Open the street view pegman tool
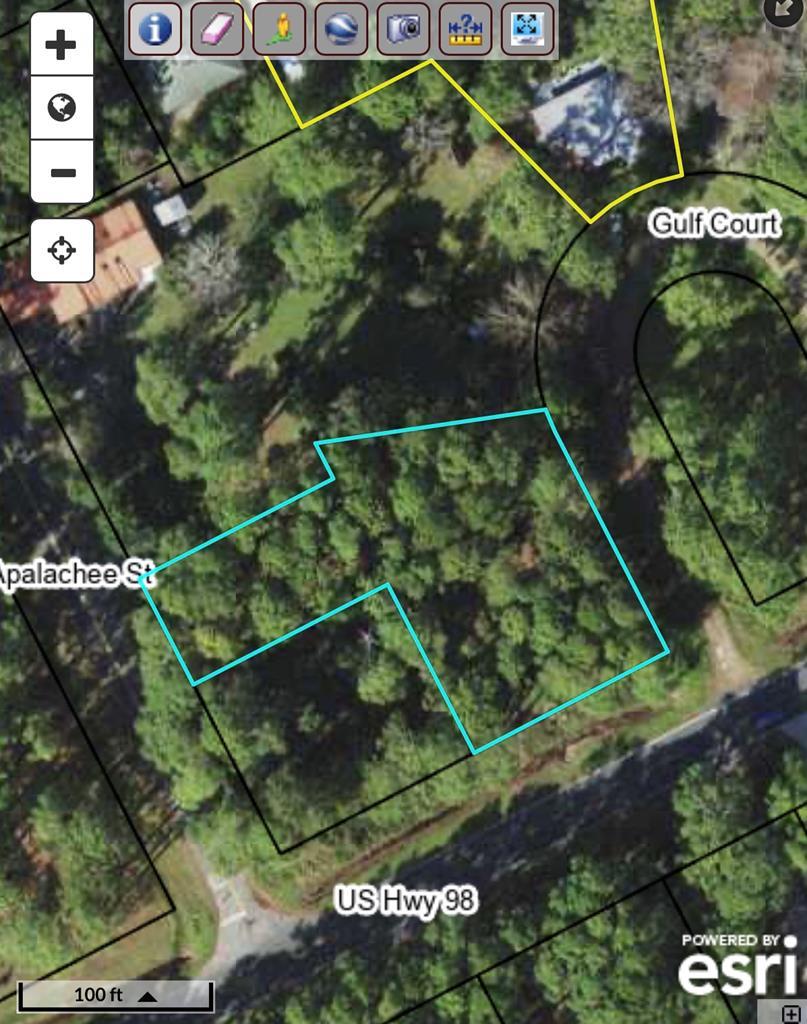Viewport: 807px width, 1024px height. 279,29
